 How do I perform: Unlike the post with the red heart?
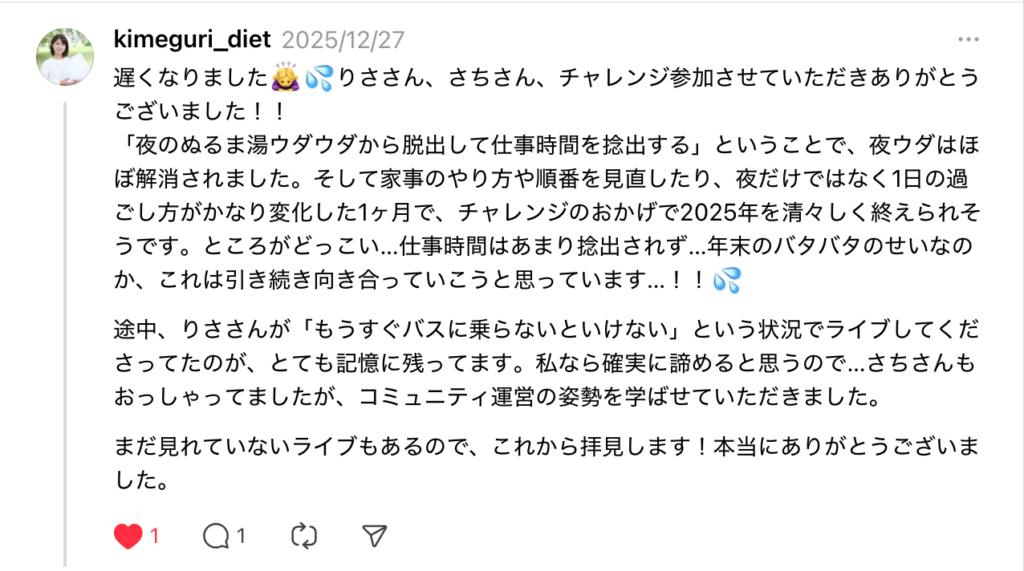tap(128, 537)
